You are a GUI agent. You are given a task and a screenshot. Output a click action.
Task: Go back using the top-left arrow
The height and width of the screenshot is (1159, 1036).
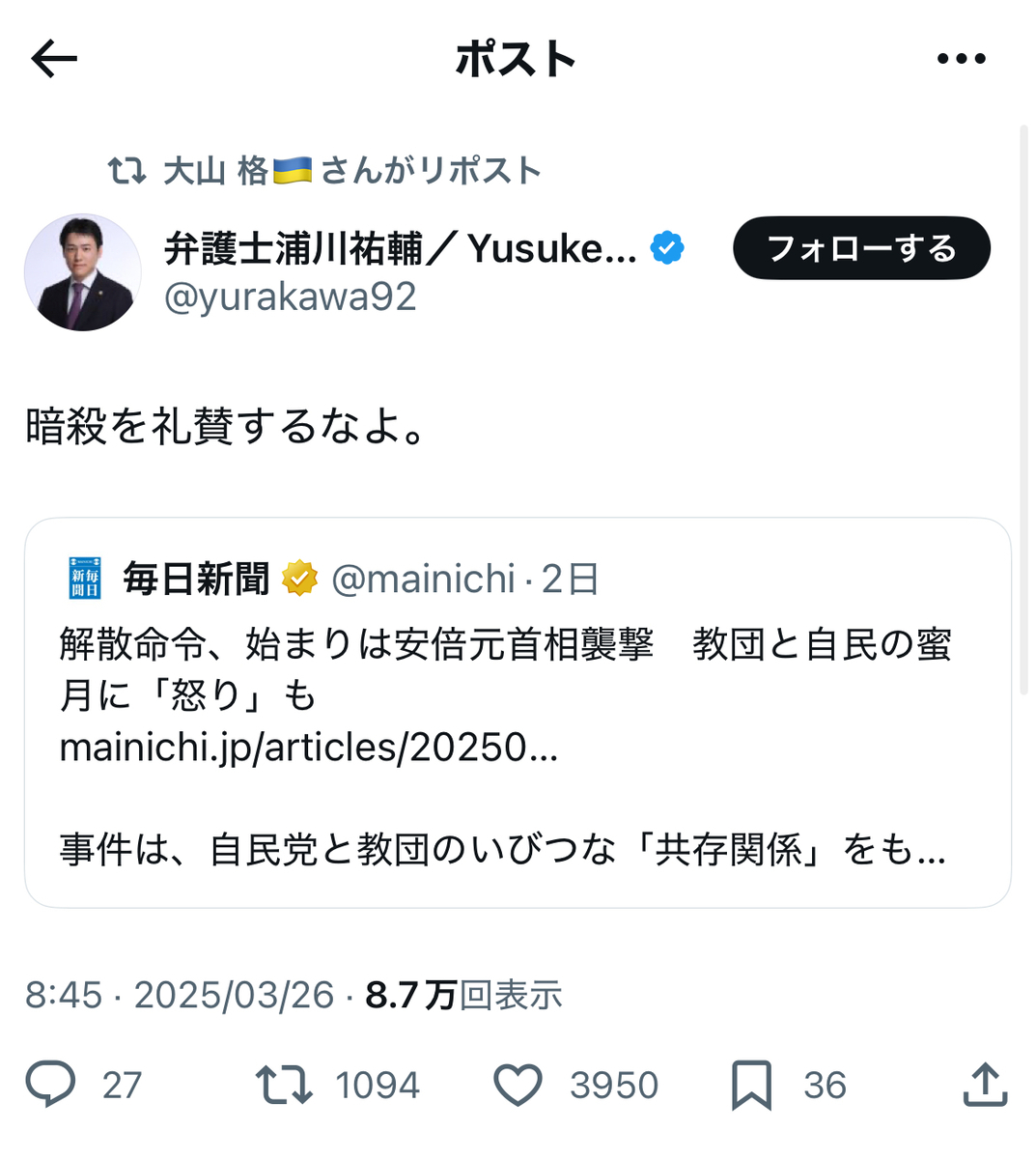54,60
